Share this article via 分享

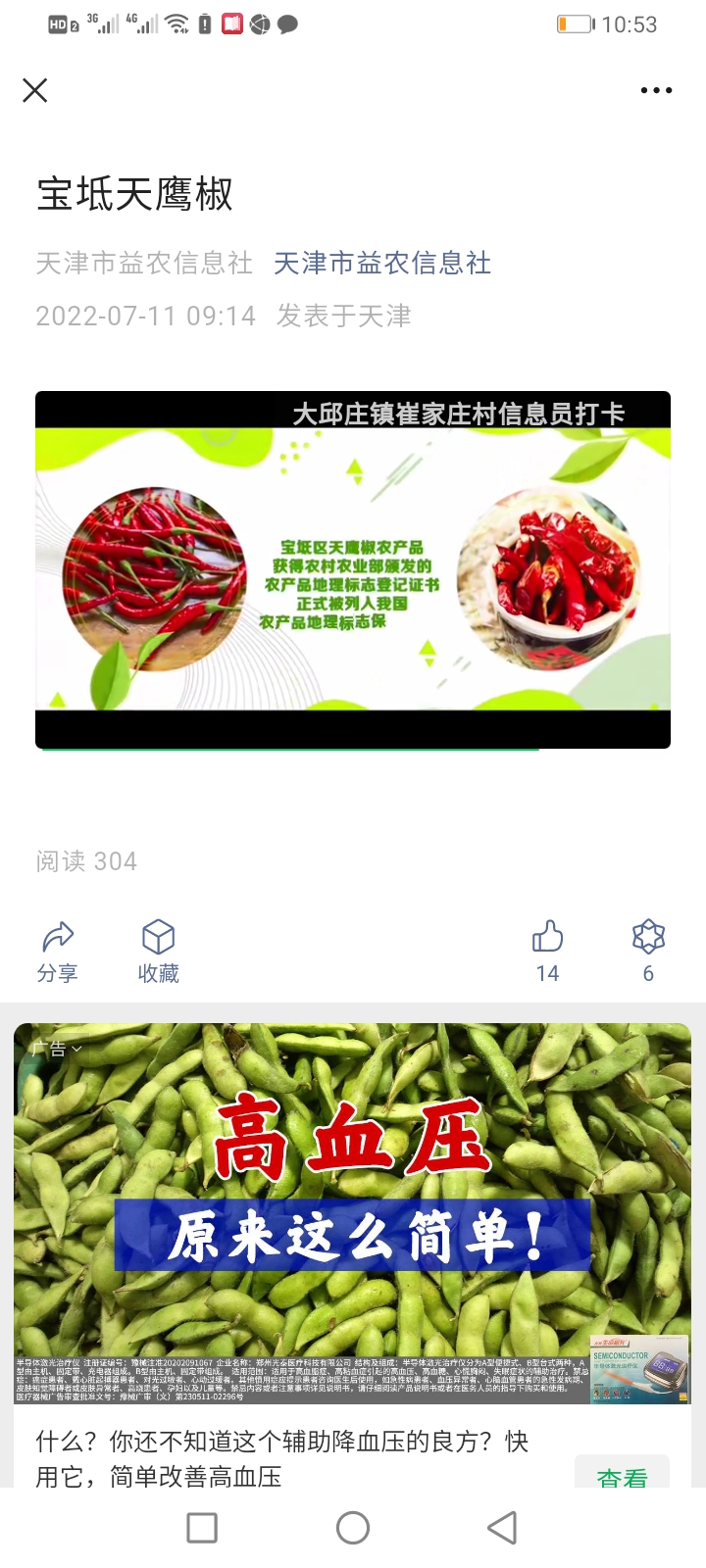58,952
